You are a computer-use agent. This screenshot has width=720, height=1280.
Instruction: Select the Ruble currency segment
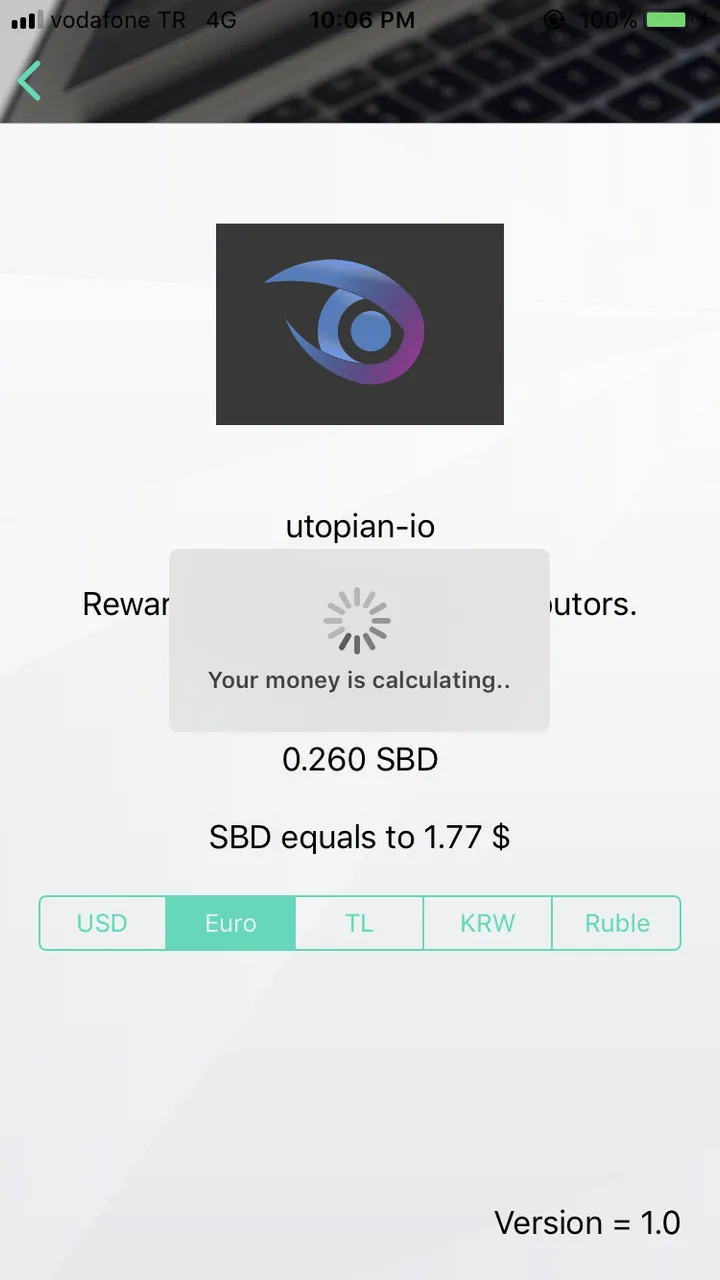617,923
